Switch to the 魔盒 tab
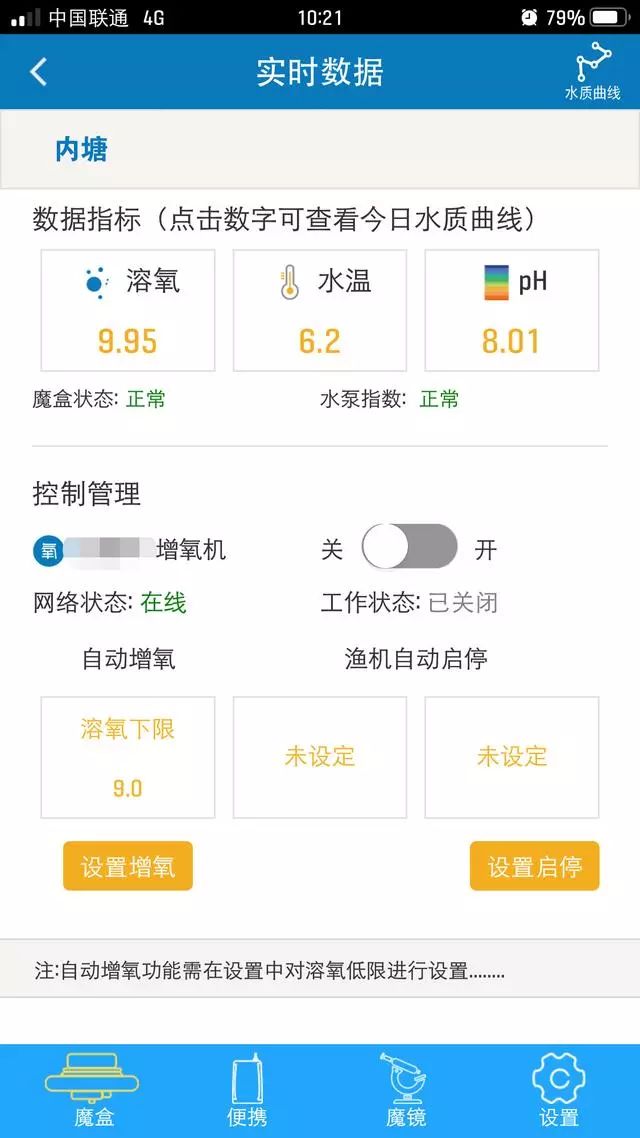The height and width of the screenshot is (1138, 640). (x=92, y=1091)
